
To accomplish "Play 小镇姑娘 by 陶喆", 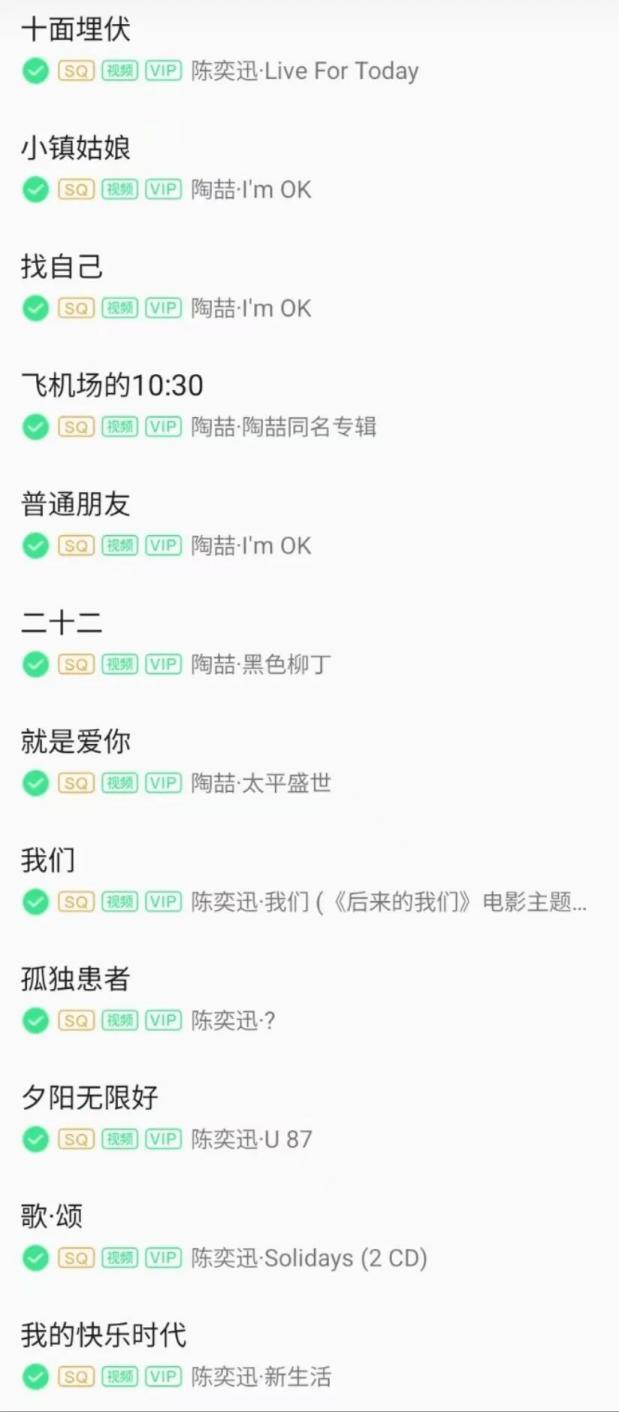I will 309,168.
